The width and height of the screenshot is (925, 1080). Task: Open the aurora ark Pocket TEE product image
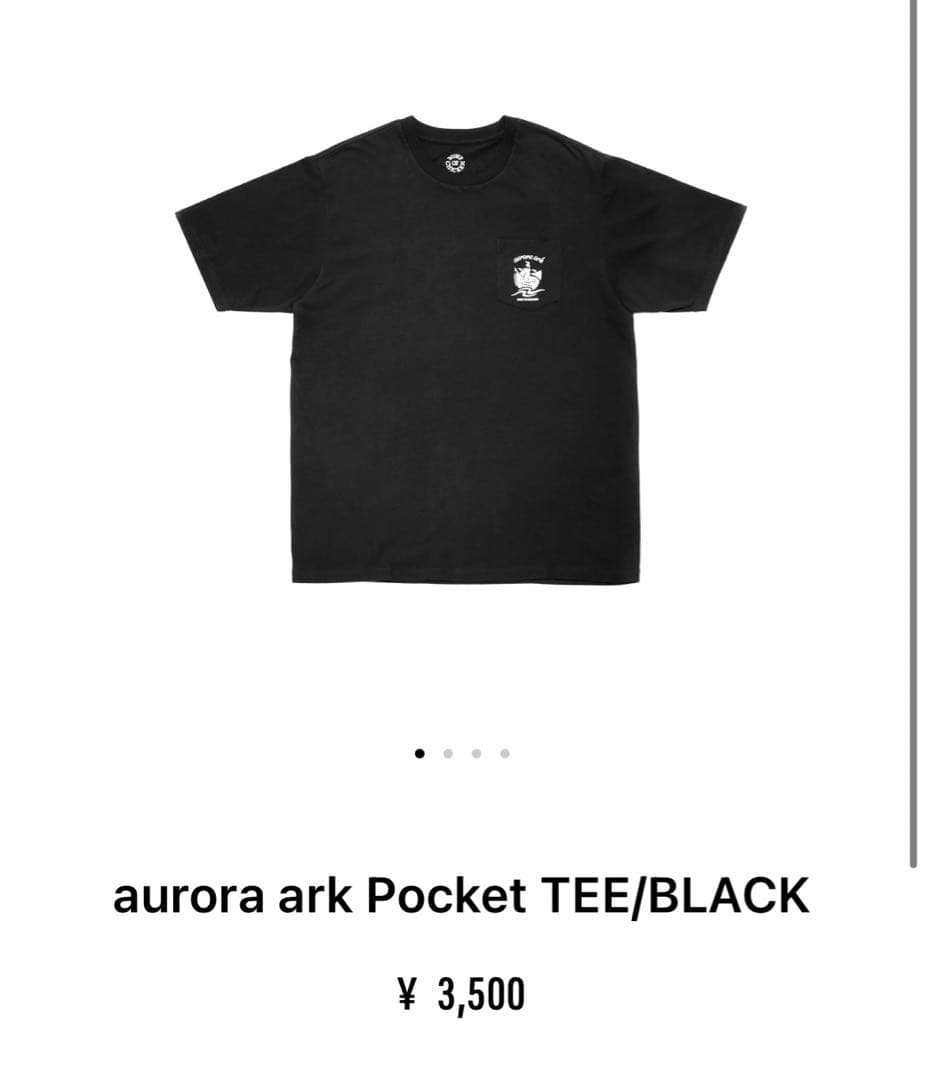tap(461, 350)
